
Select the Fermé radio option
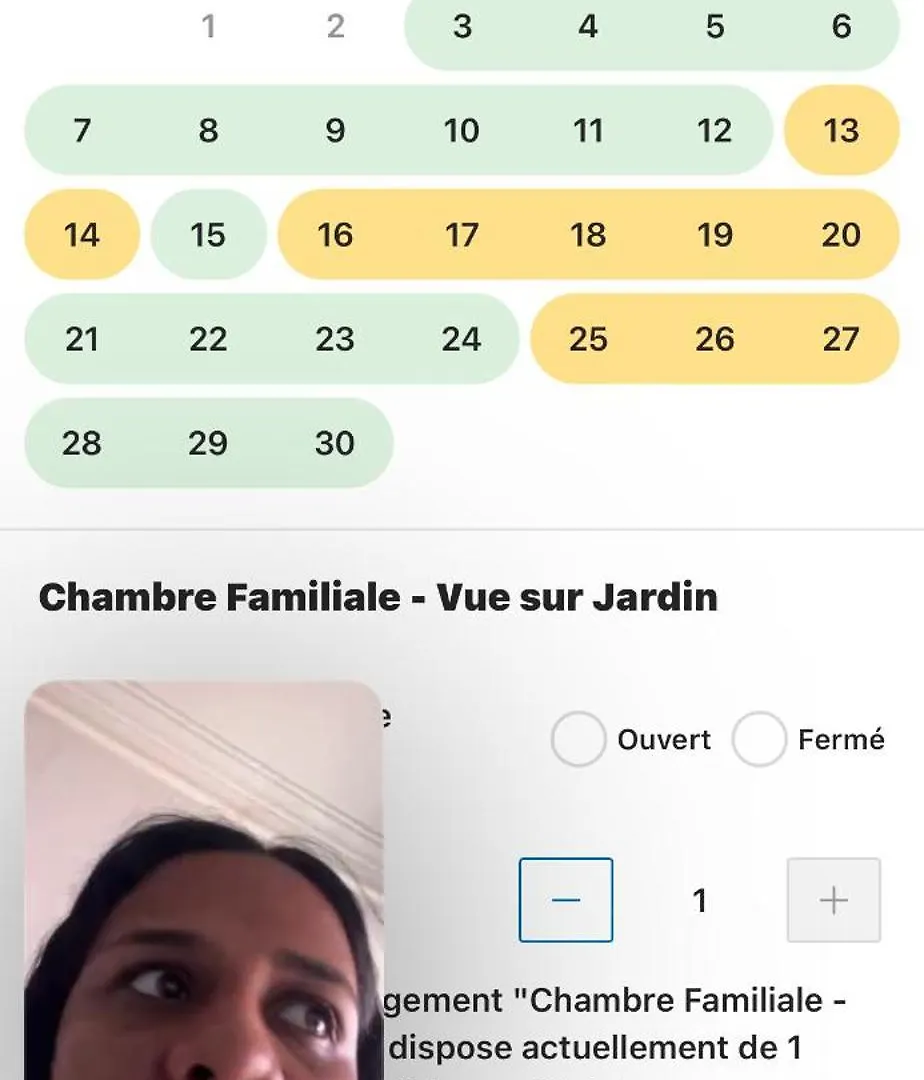(x=759, y=740)
